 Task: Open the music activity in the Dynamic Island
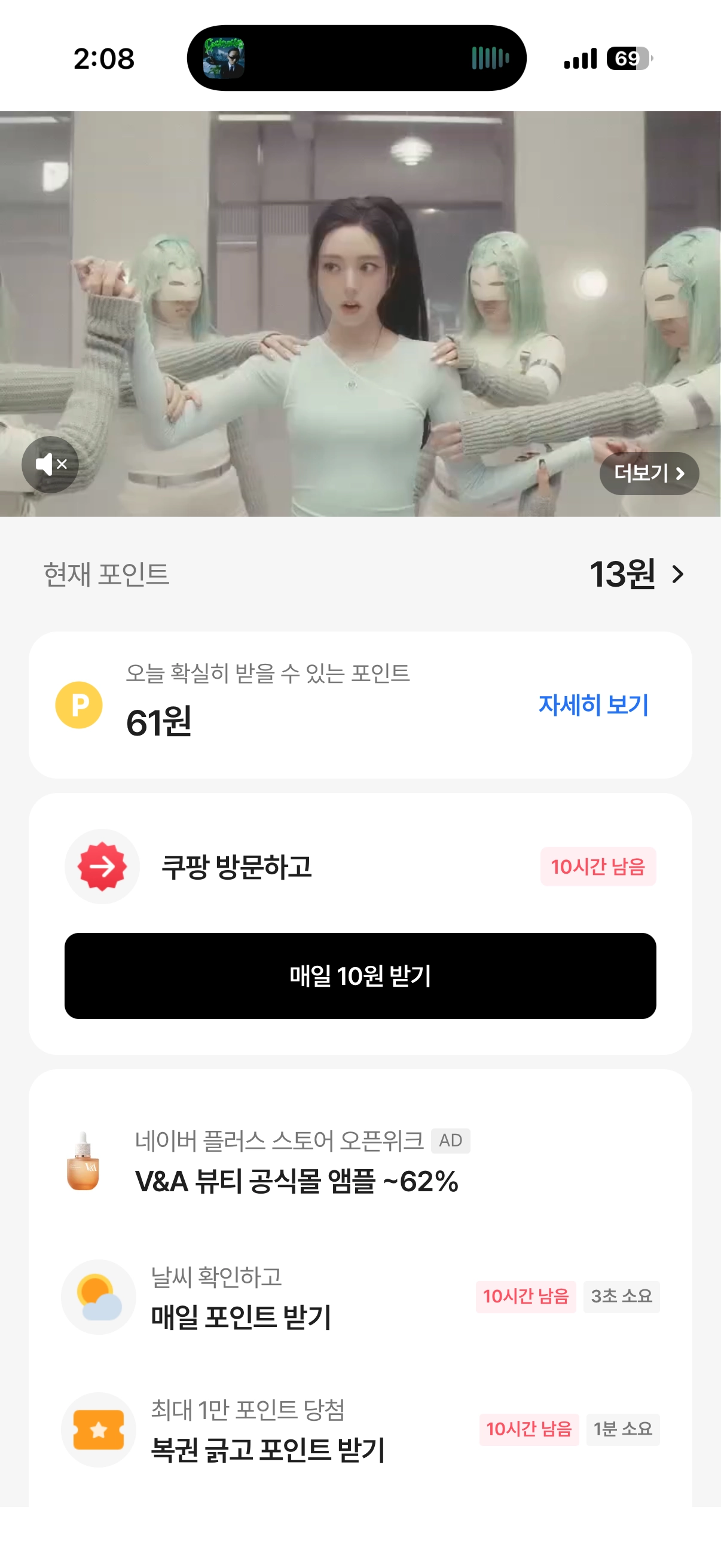tap(356, 59)
